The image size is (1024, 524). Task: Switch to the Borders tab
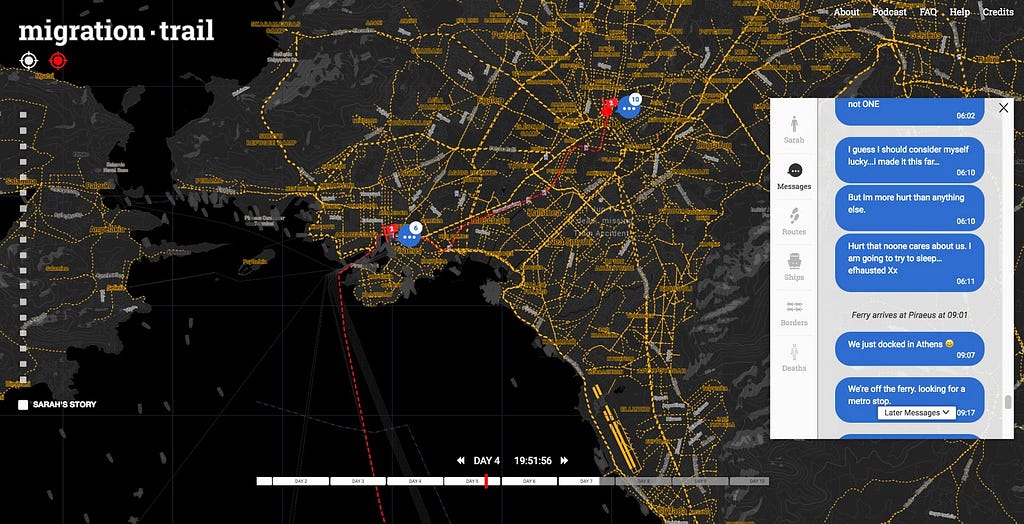[794, 314]
